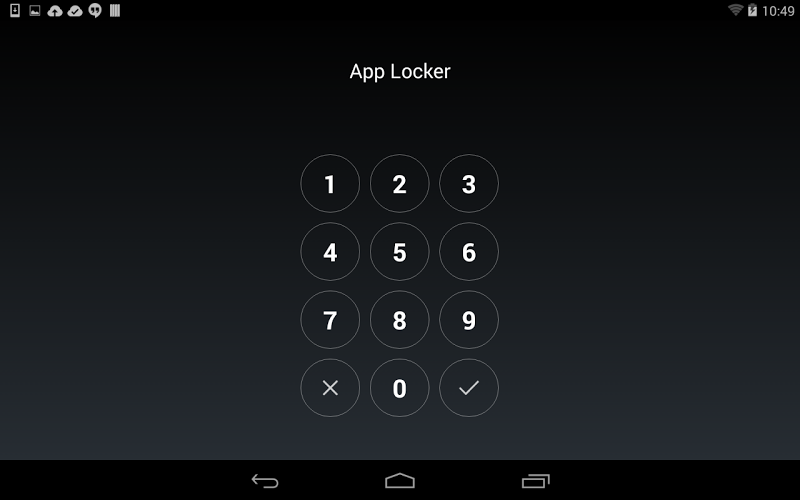
Task: Select digit 7 on the PIN pad
Action: (330, 320)
